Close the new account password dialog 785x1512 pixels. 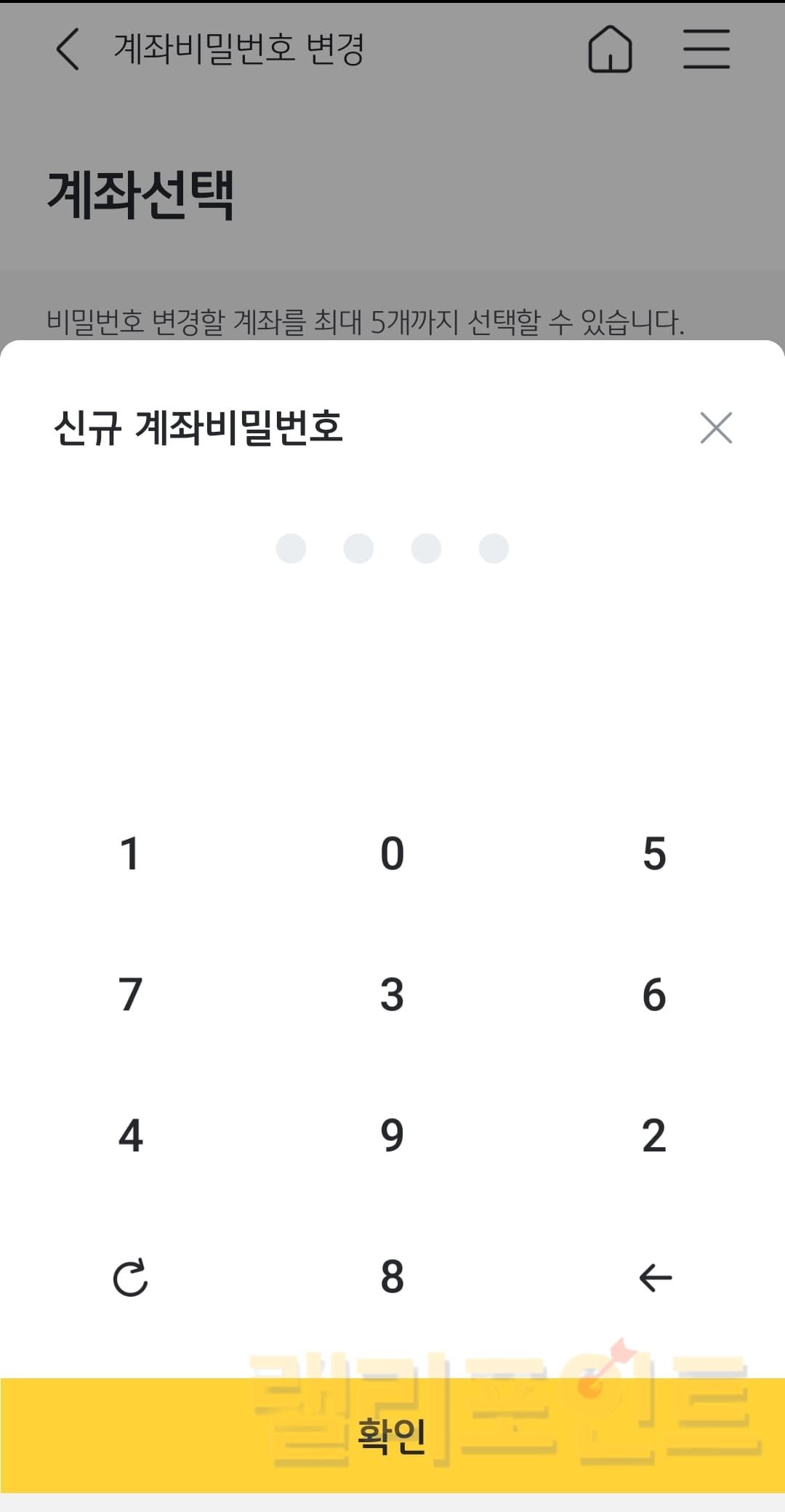(x=716, y=427)
